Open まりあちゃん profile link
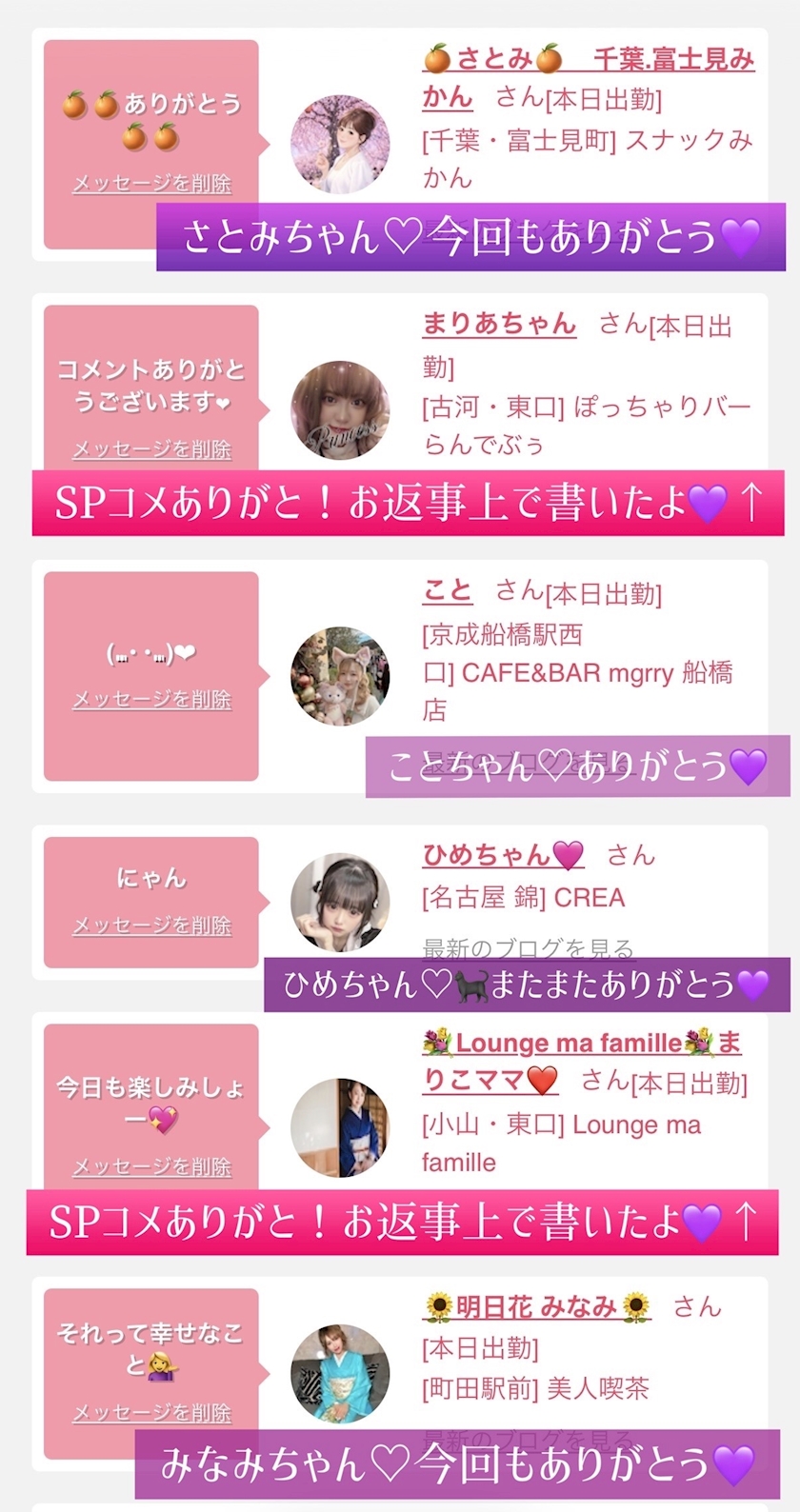The width and height of the screenshot is (800, 1512). (499, 324)
